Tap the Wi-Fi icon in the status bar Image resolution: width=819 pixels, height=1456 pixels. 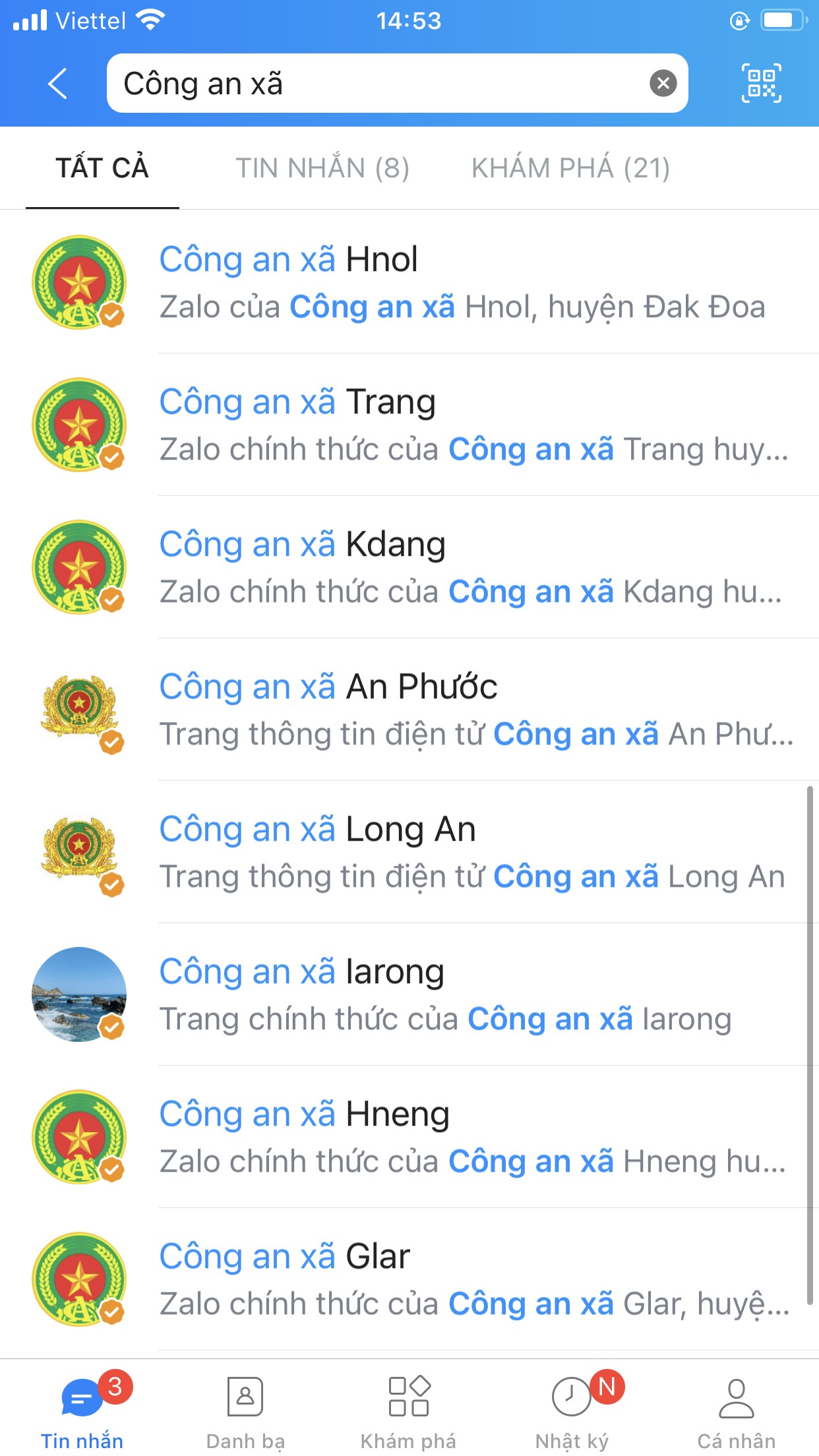150,20
